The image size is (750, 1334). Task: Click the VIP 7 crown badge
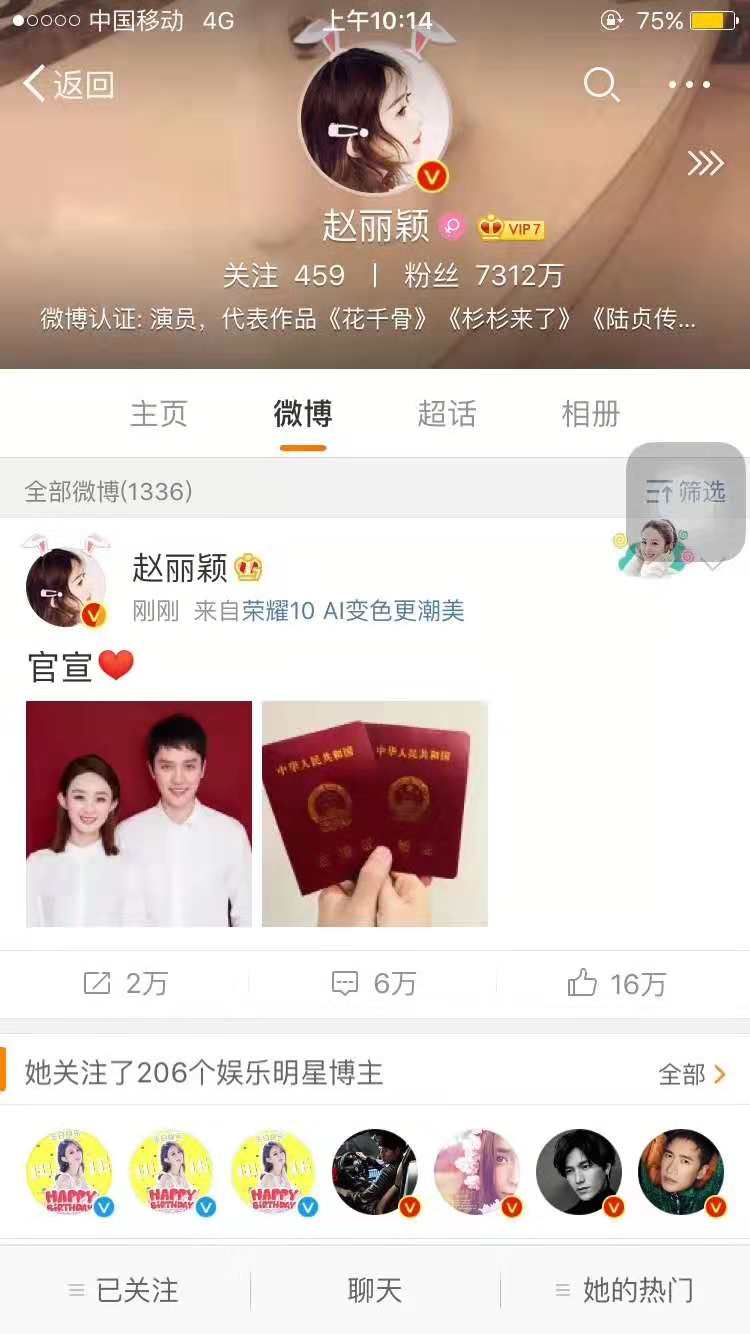[x=513, y=227]
